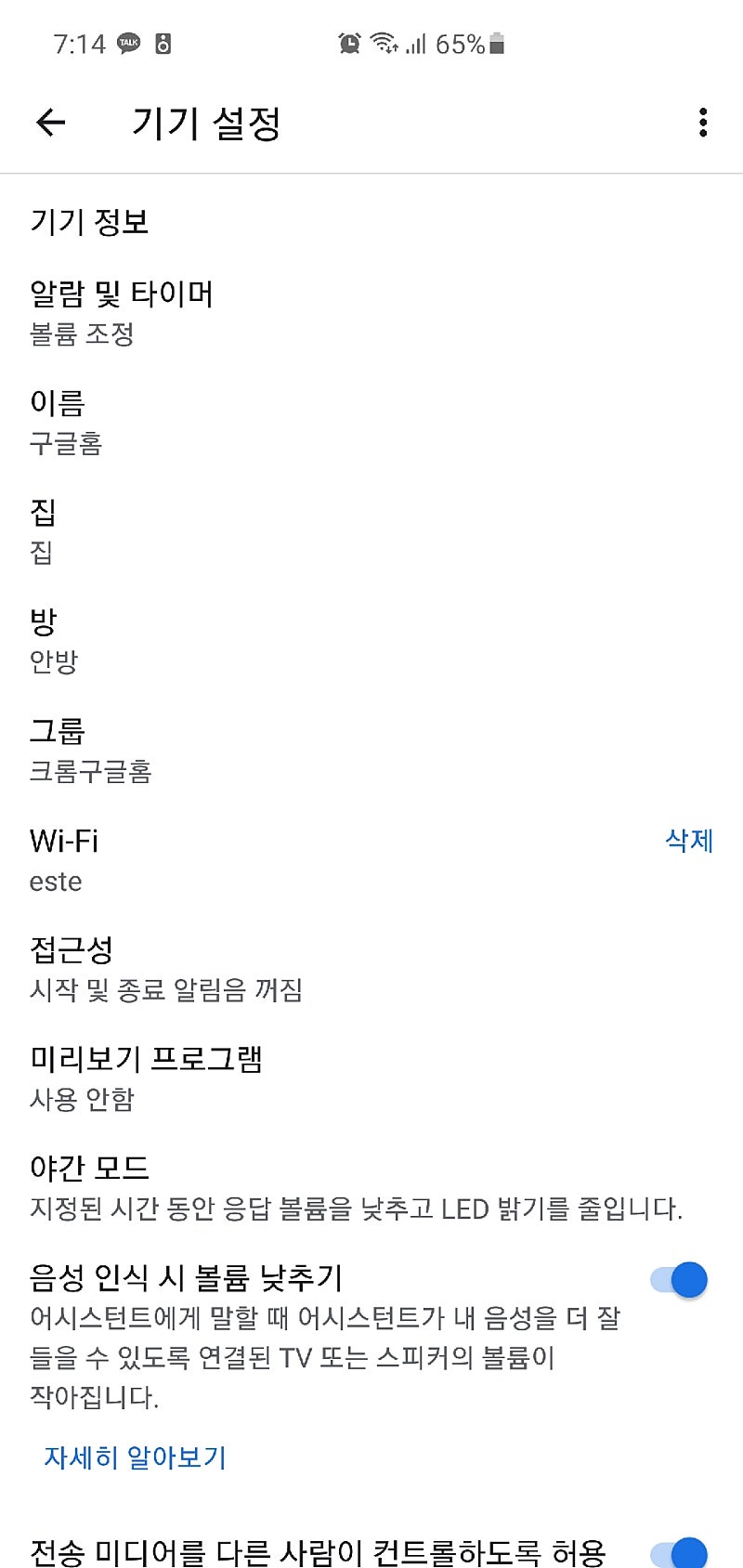Open 접근성 accessibility settings
Image resolution: width=743 pixels, height=1568 pixels.
tap(165, 969)
